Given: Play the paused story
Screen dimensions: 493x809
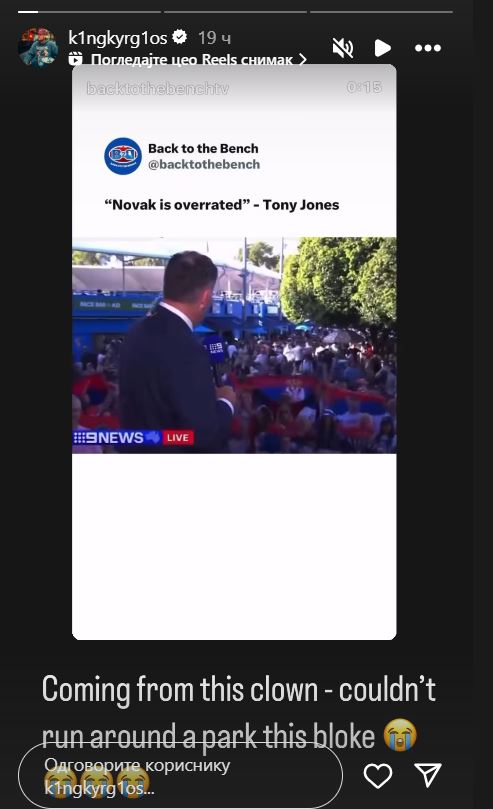Looking at the screenshot, I should click(x=382, y=48).
